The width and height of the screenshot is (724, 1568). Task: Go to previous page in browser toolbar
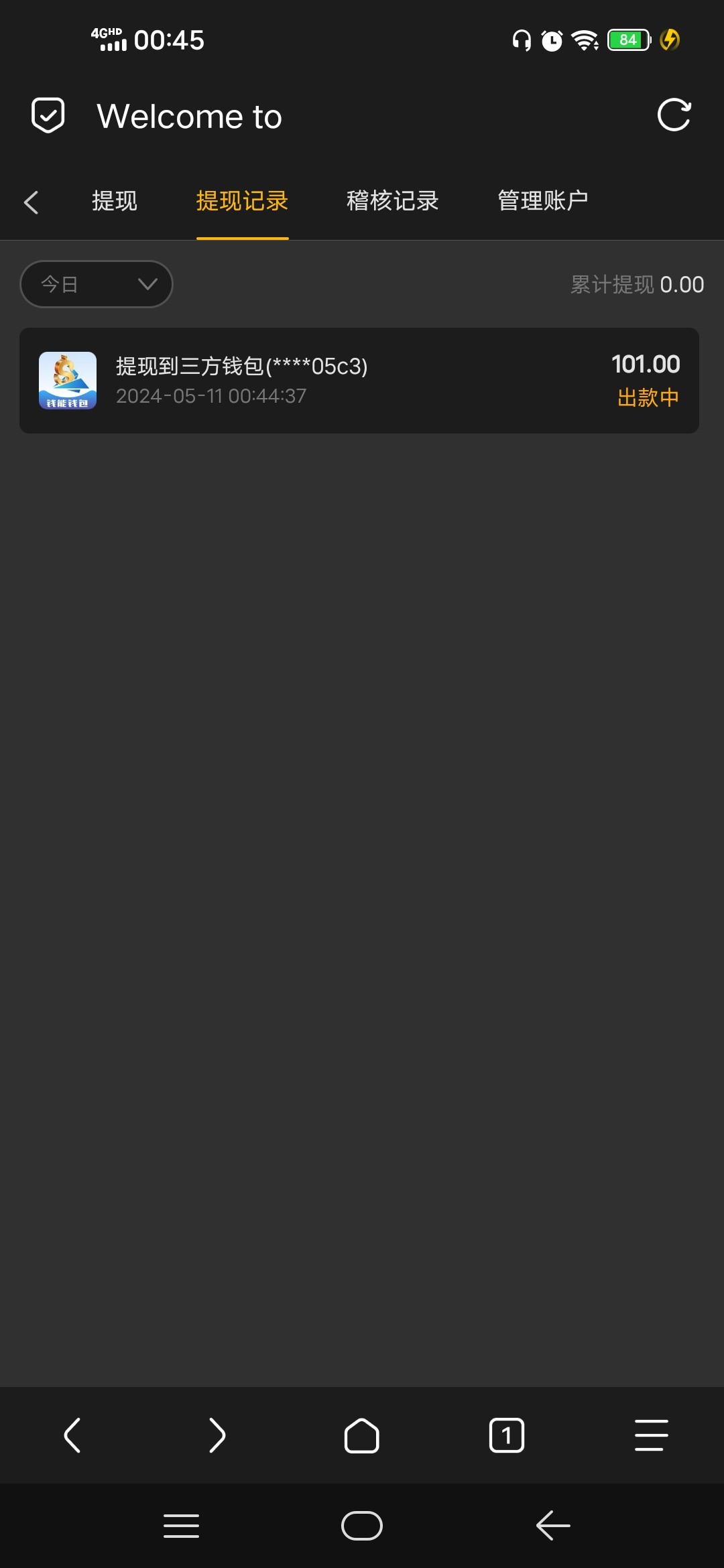click(72, 1435)
